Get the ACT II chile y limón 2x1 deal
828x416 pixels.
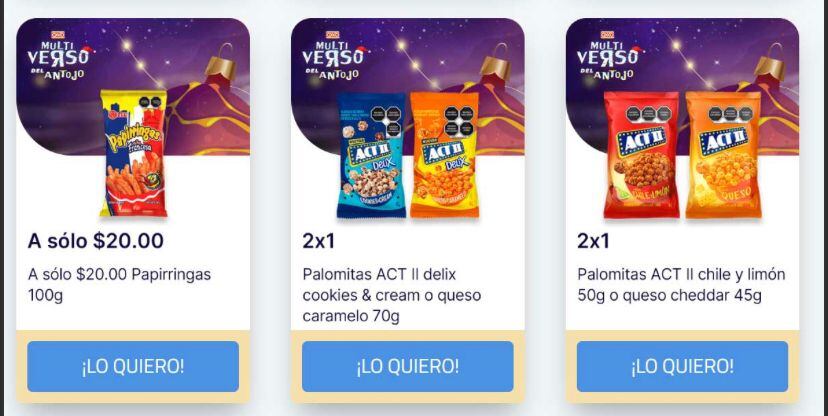(x=682, y=366)
